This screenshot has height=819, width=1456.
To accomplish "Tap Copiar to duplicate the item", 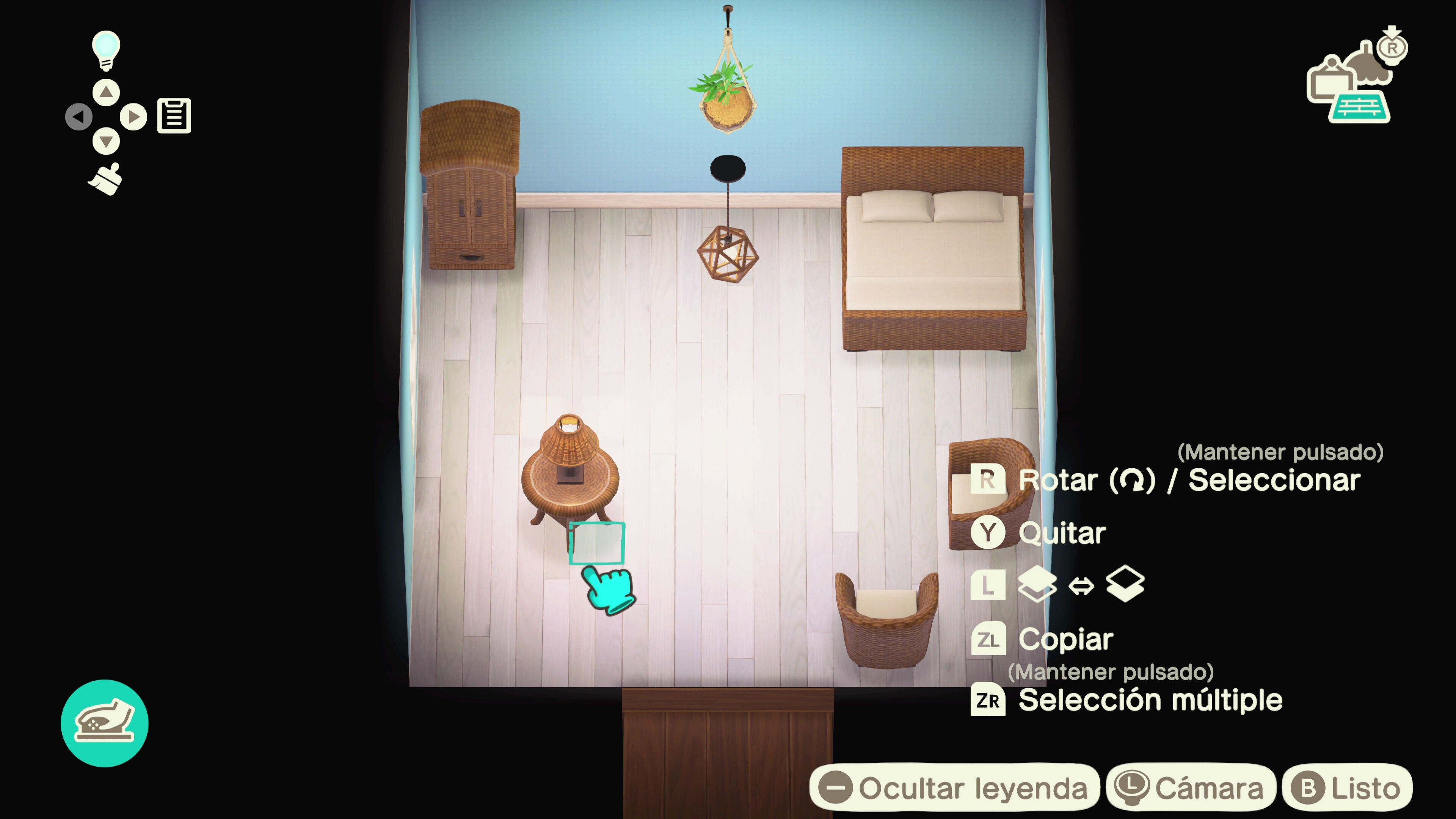I will 1043,639.
